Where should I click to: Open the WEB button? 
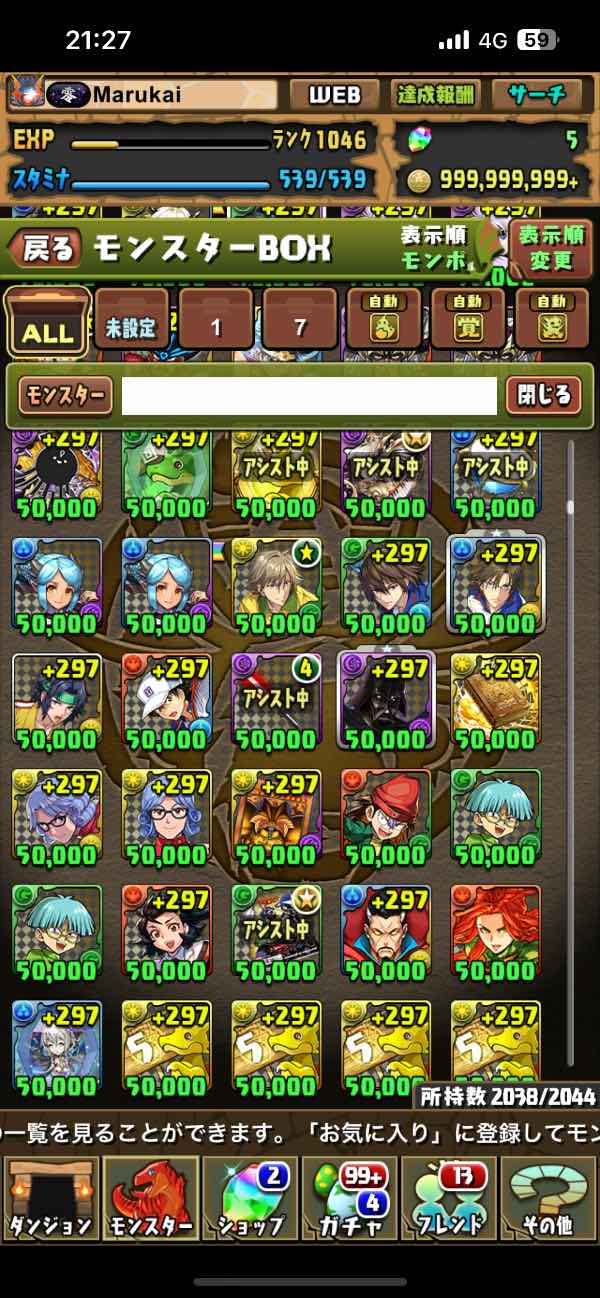[x=334, y=95]
